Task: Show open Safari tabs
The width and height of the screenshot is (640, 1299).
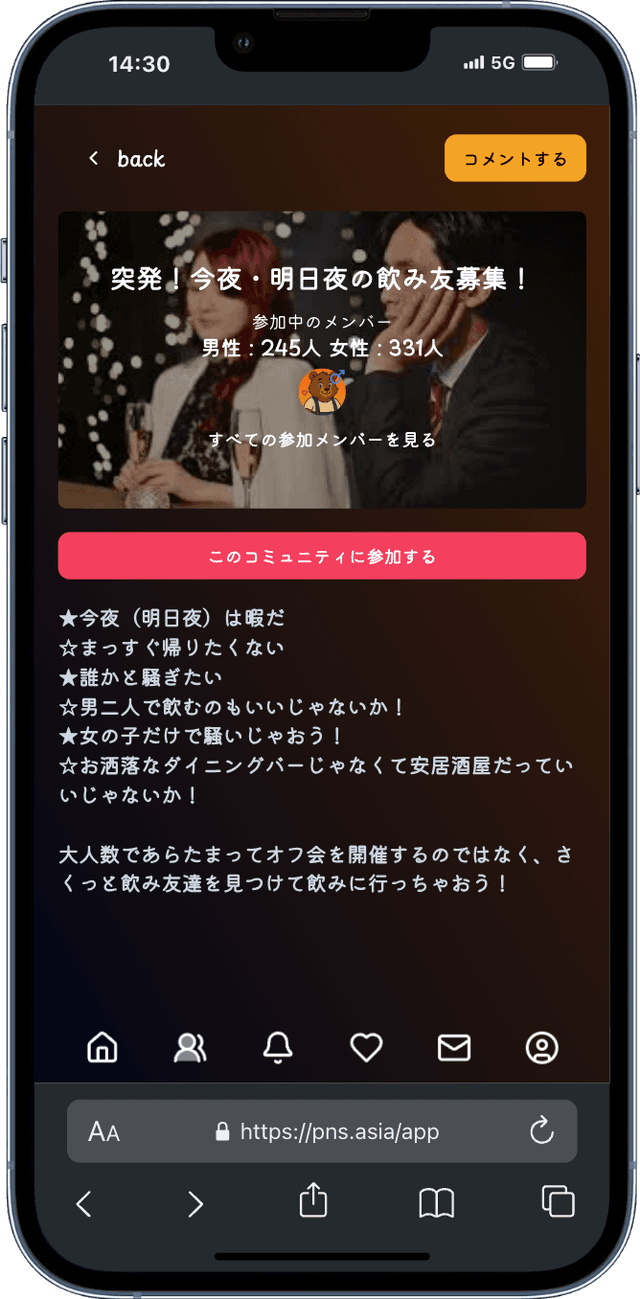Action: coord(557,1201)
